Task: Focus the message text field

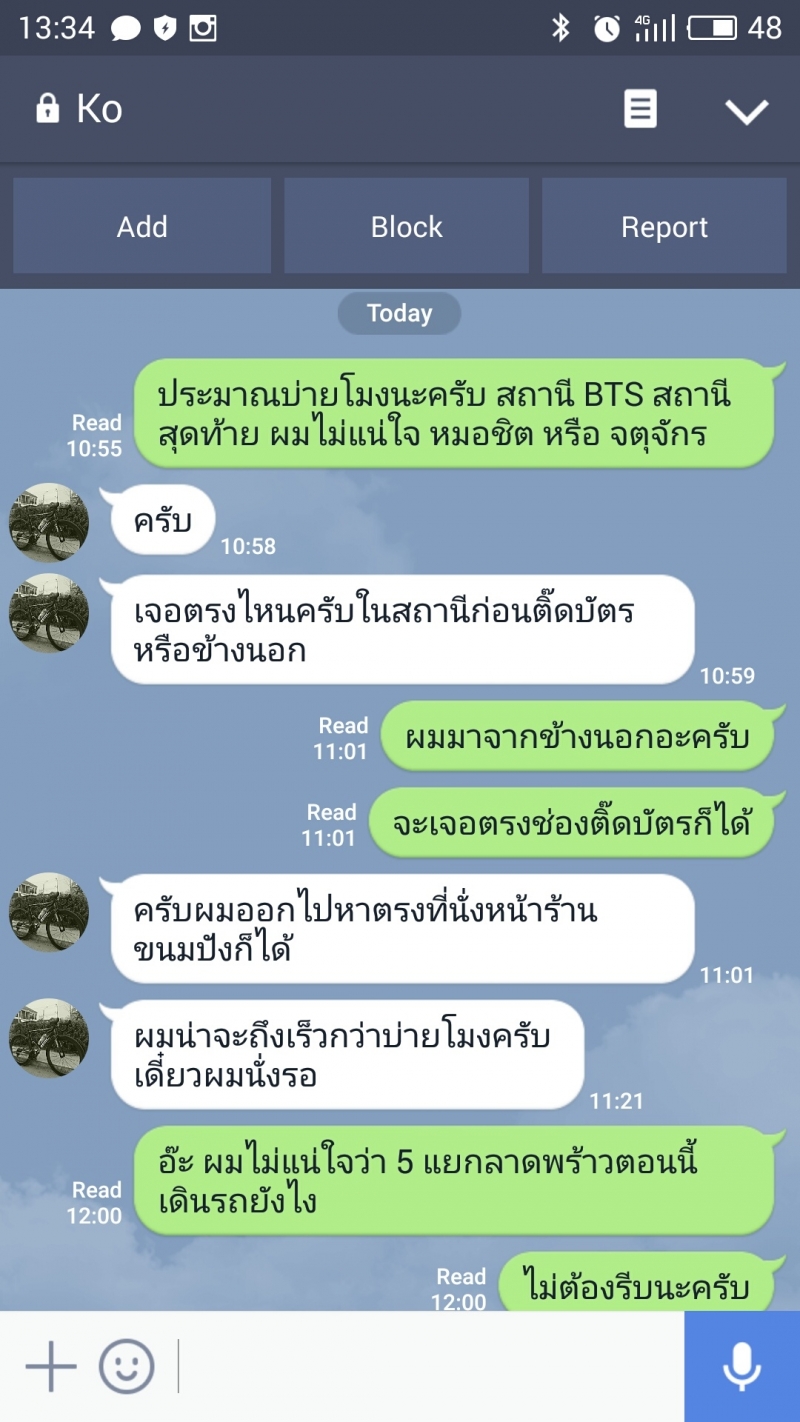Action: (x=430, y=1366)
